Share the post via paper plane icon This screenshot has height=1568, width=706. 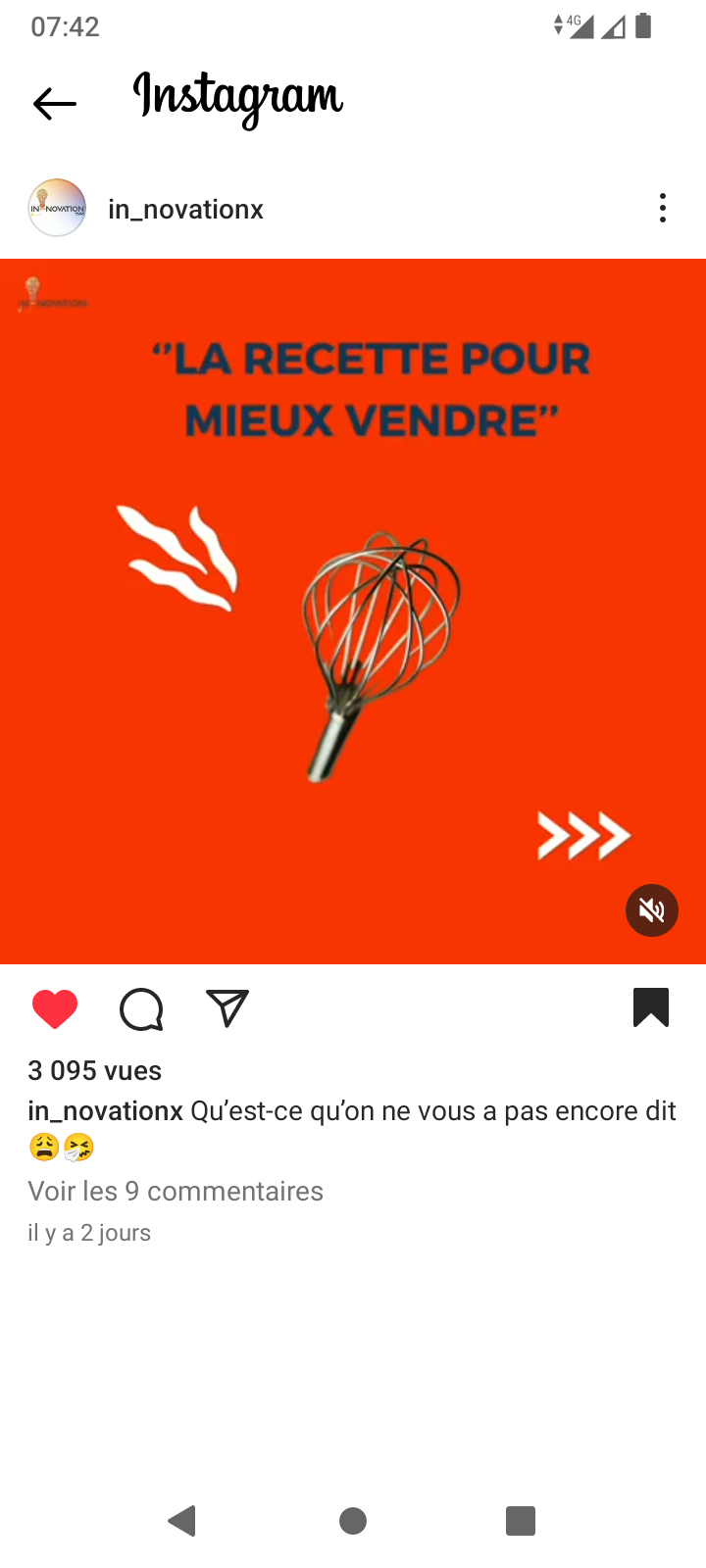pos(227,1008)
